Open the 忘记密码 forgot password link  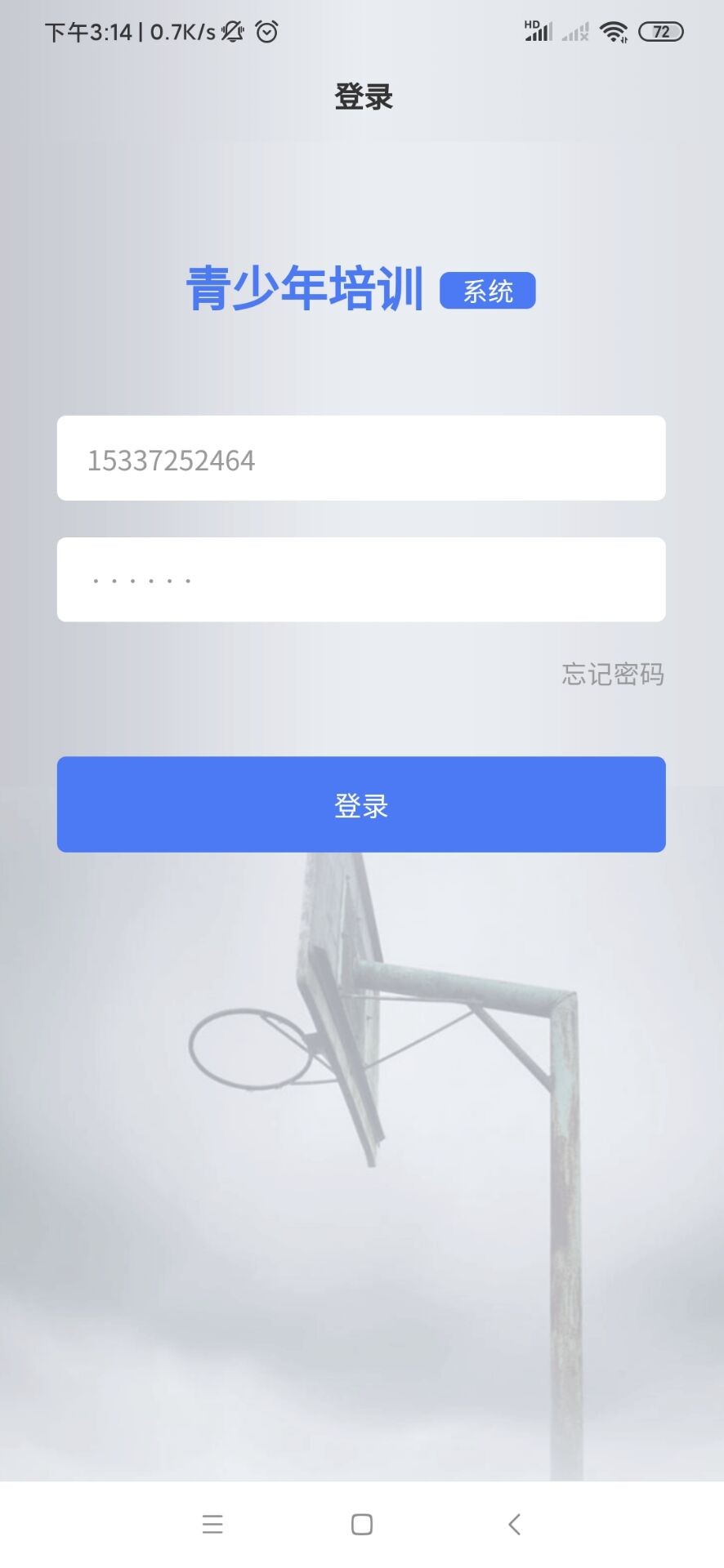pyautogui.click(x=612, y=675)
